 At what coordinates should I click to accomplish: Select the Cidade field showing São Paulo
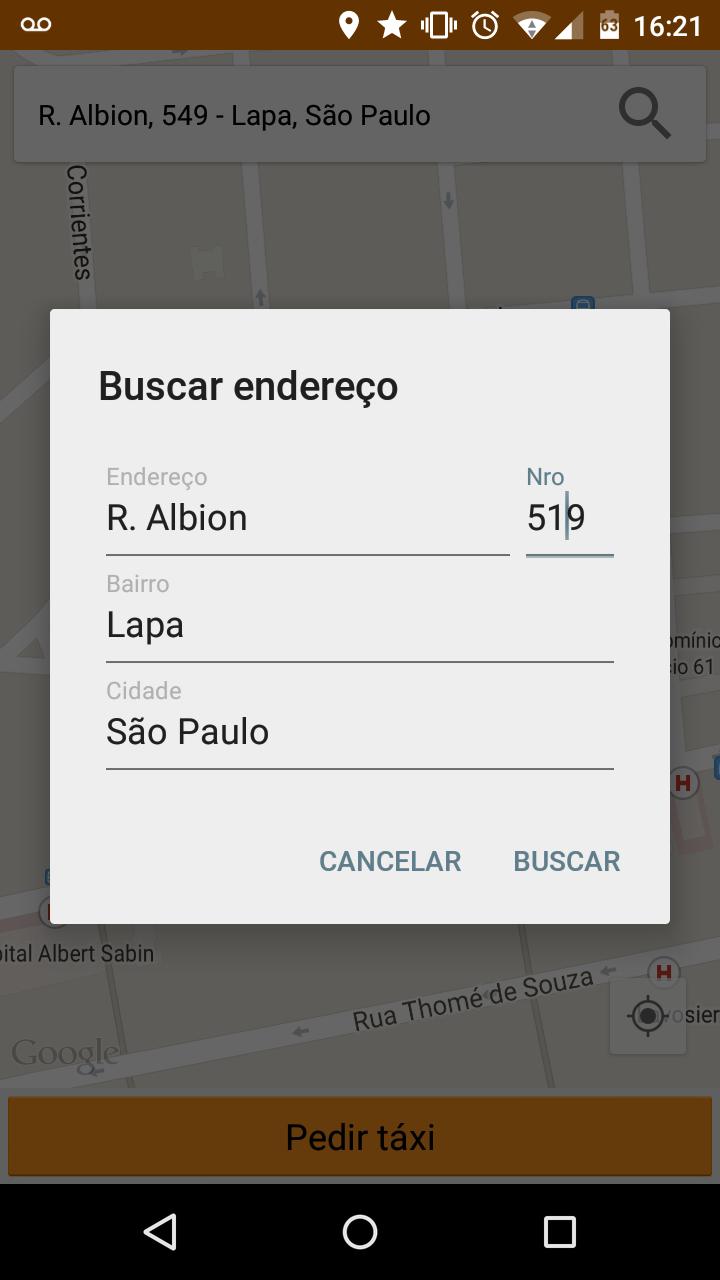click(359, 733)
